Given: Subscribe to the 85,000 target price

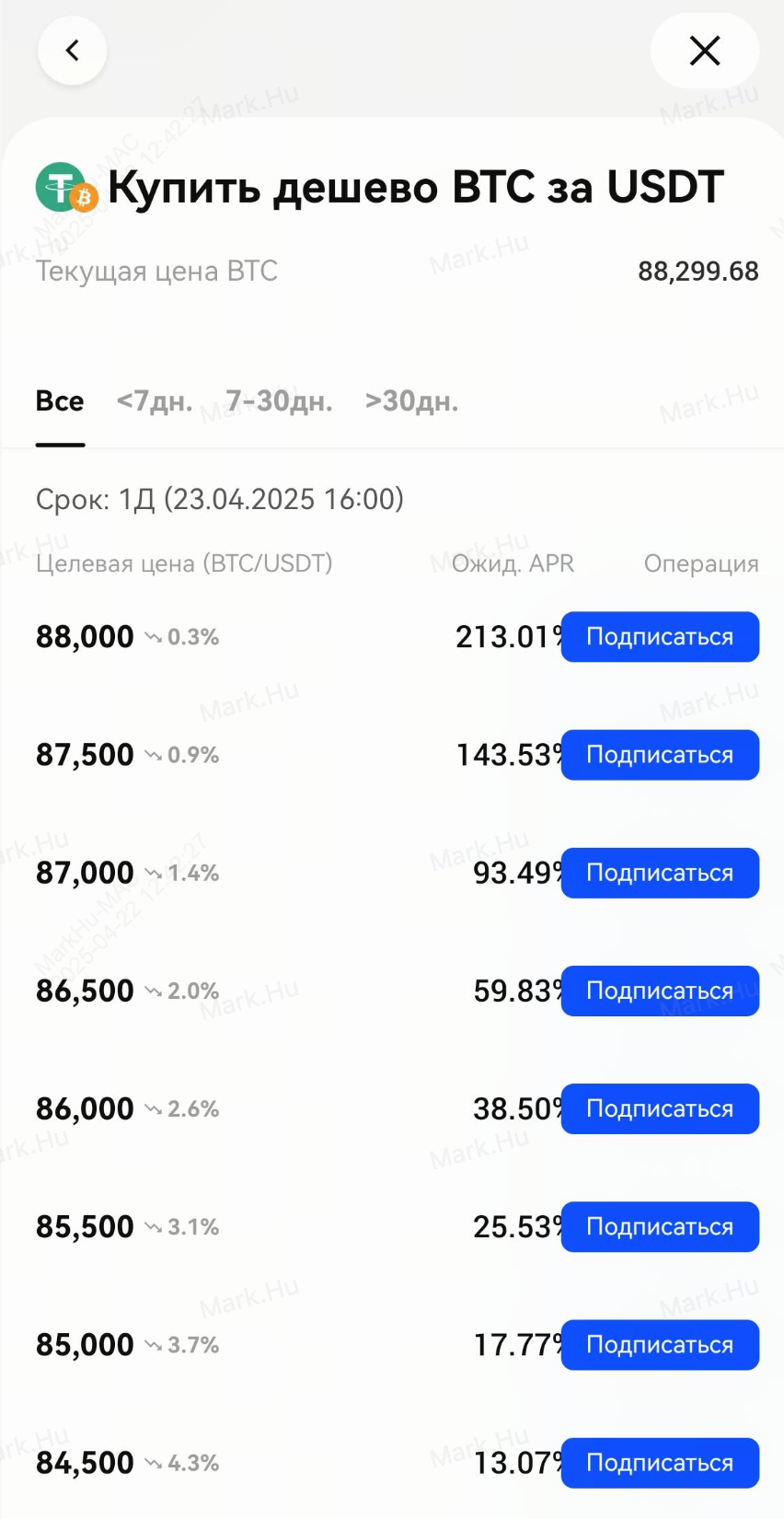Looking at the screenshot, I should (660, 1344).
